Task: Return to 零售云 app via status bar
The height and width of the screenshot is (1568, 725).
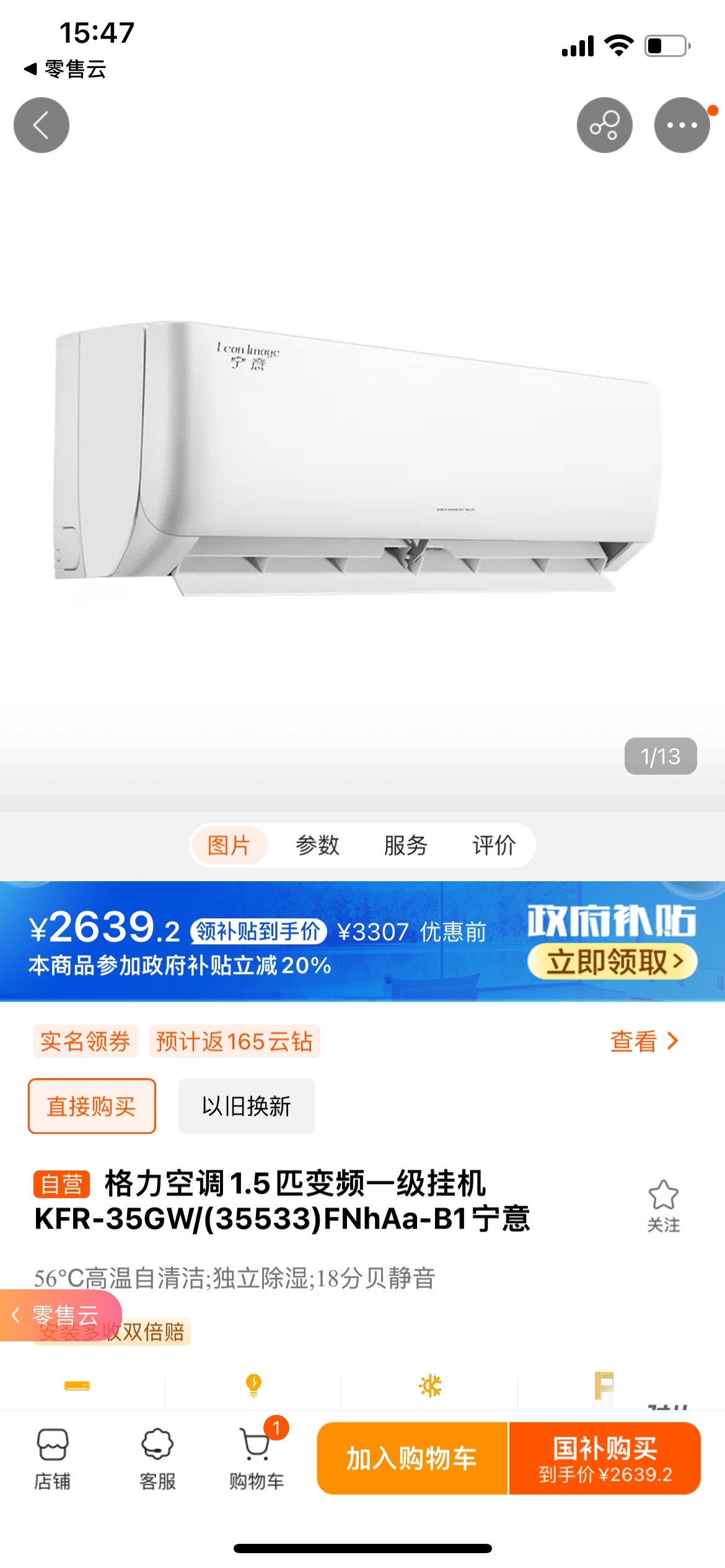Action: pos(65,69)
